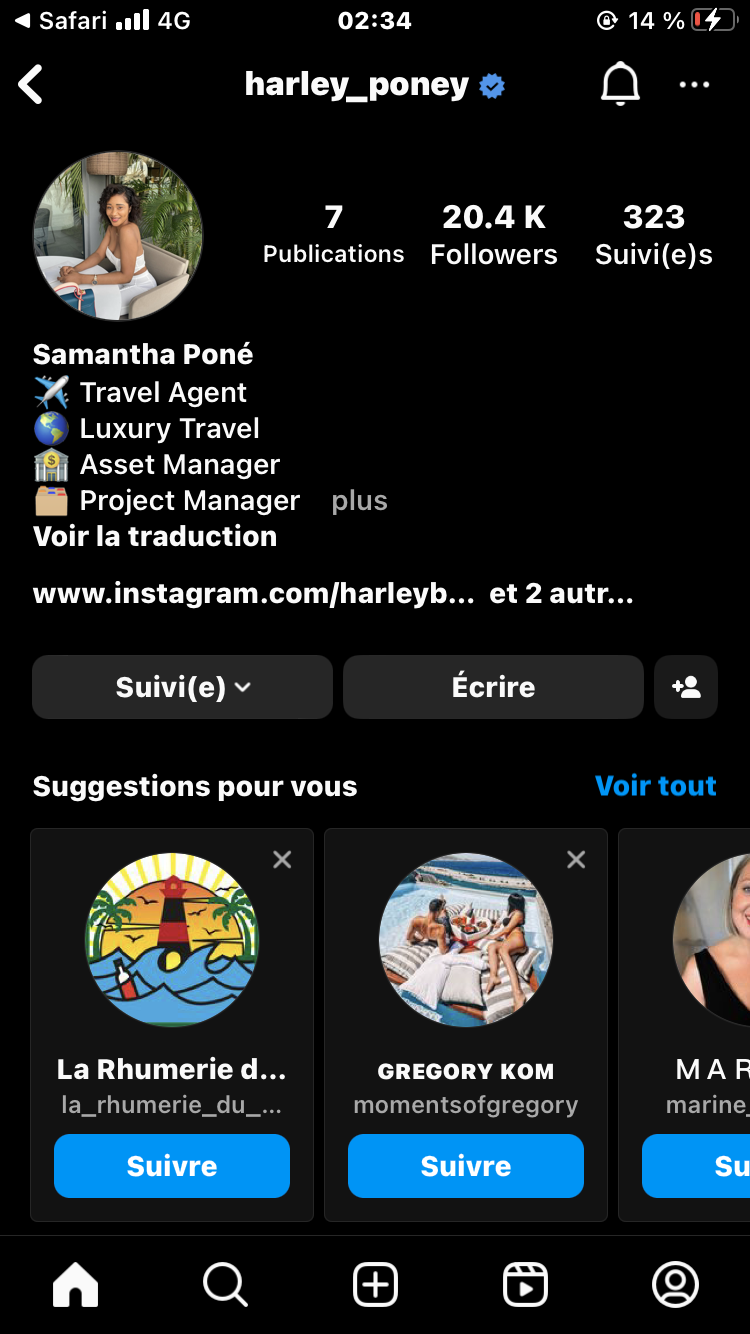Go back using the arrow
Image resolution: width=750 pixels, height=1334 pixels.
pyautogui.click(x=31, y=85)
